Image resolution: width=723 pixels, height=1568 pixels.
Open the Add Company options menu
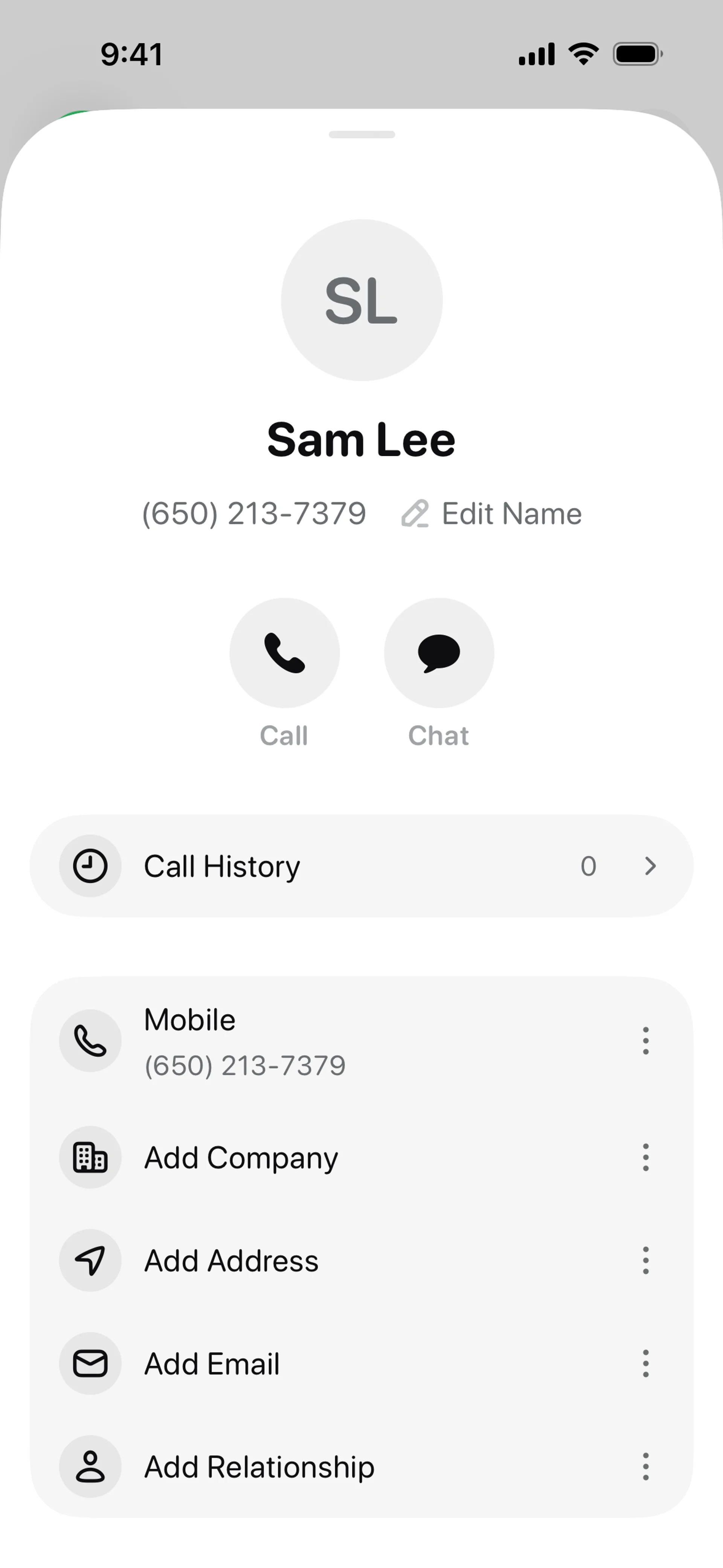(646, 1157)
